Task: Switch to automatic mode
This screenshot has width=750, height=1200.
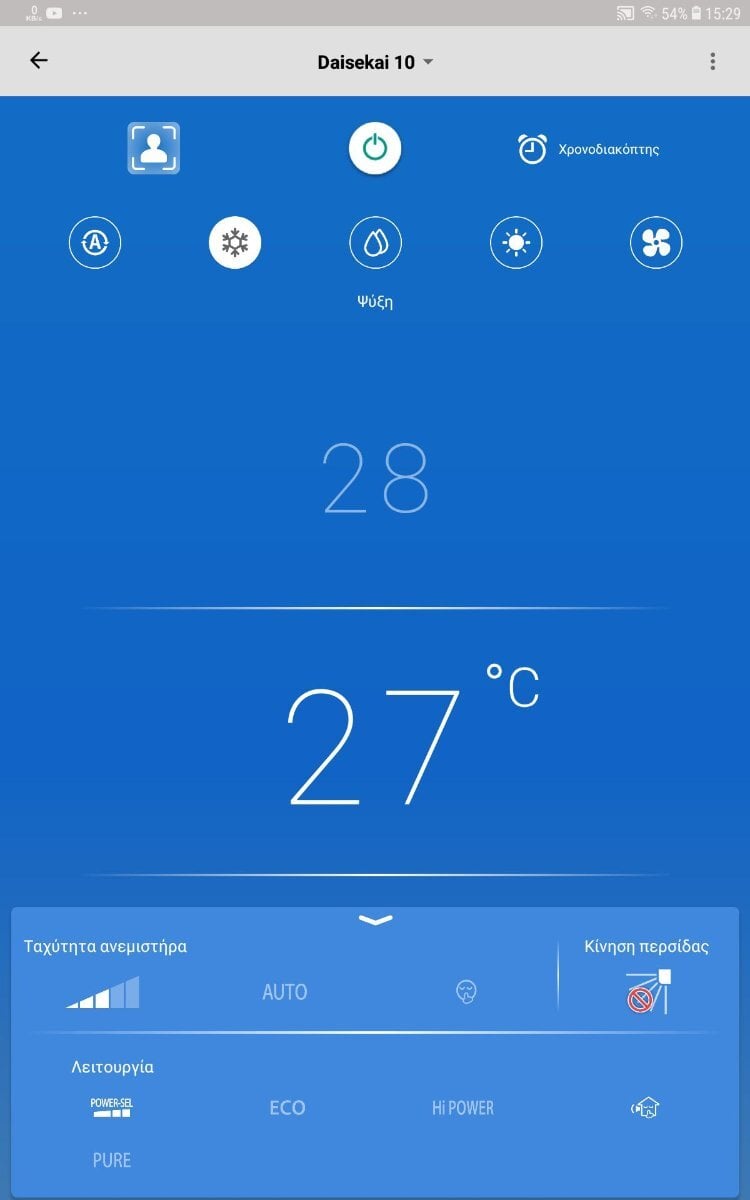Action: 95,242
